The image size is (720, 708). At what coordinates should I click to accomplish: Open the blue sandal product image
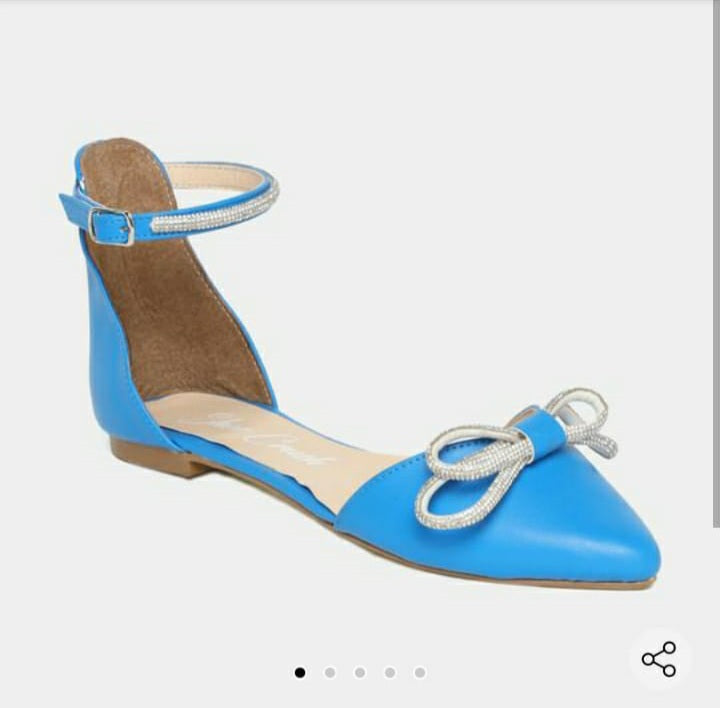tap(360, 360)
